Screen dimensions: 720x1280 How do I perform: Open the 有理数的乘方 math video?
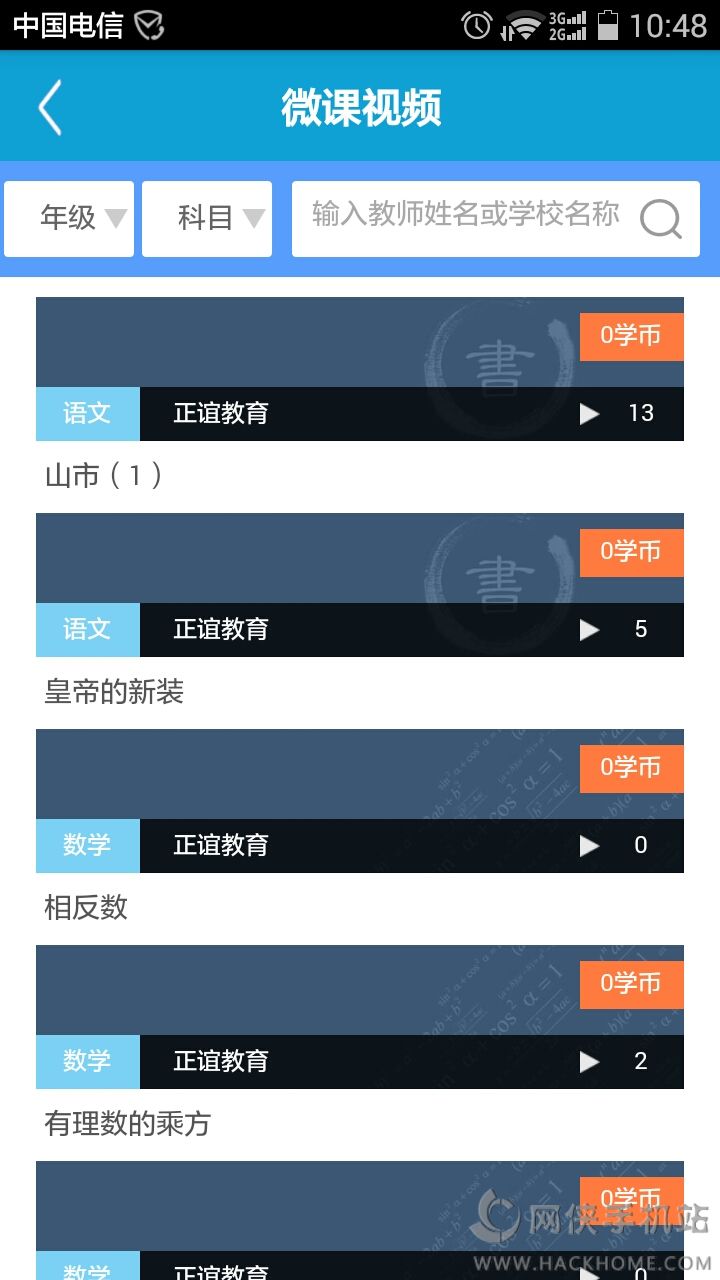(x=360, y=1018)
